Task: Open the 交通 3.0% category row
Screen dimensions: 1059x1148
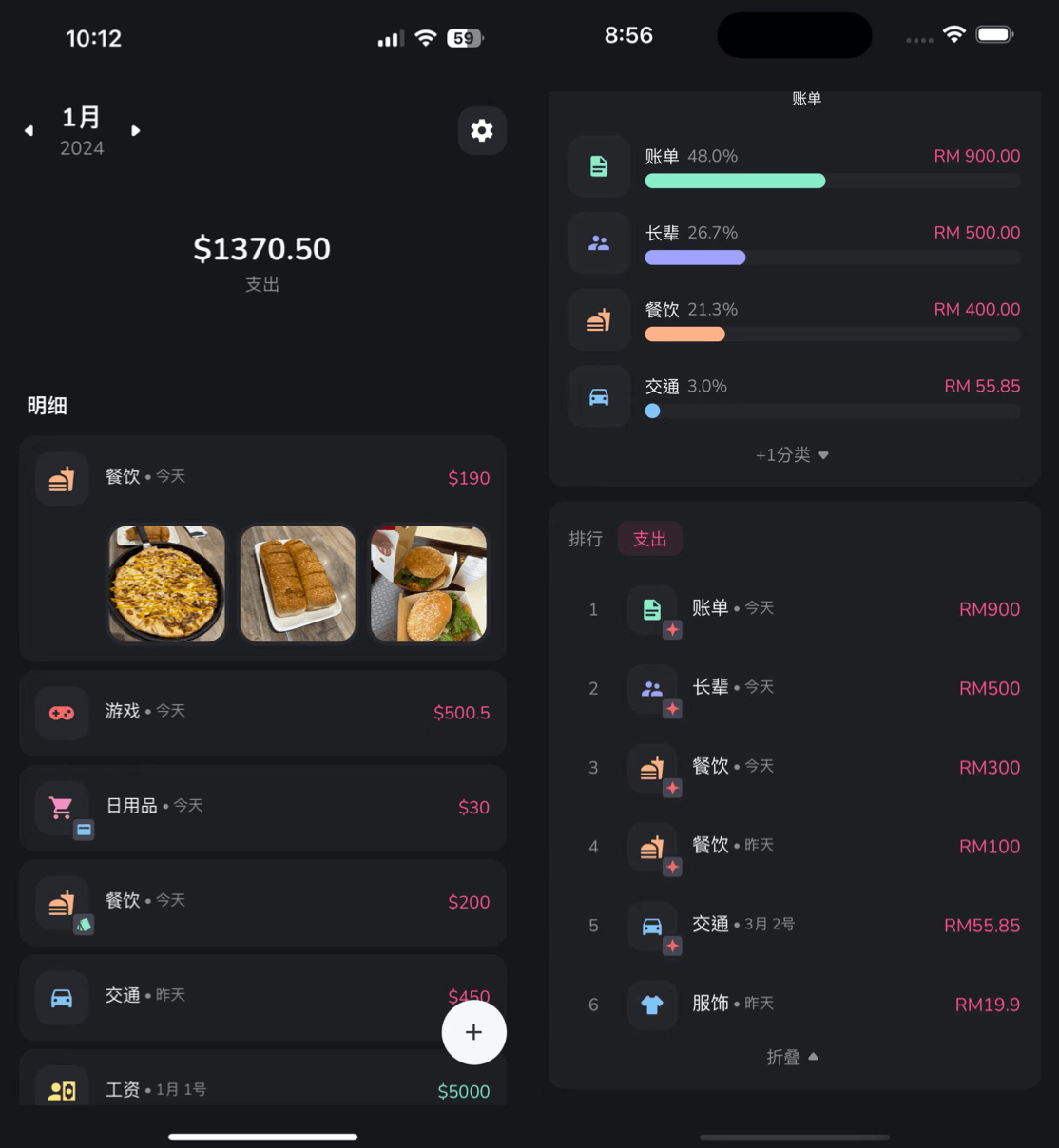Action: 794,397
